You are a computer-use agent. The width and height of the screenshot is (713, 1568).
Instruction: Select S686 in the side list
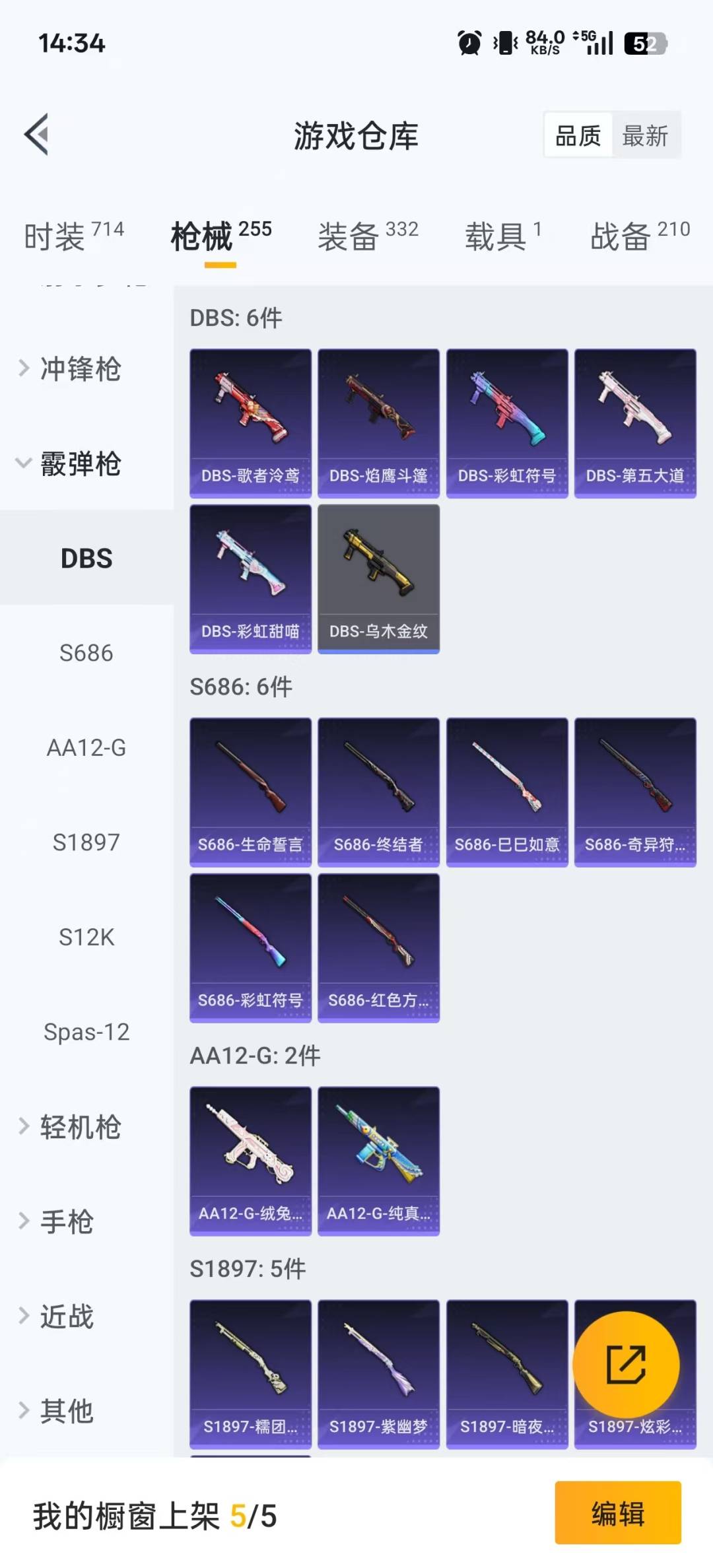86,653
